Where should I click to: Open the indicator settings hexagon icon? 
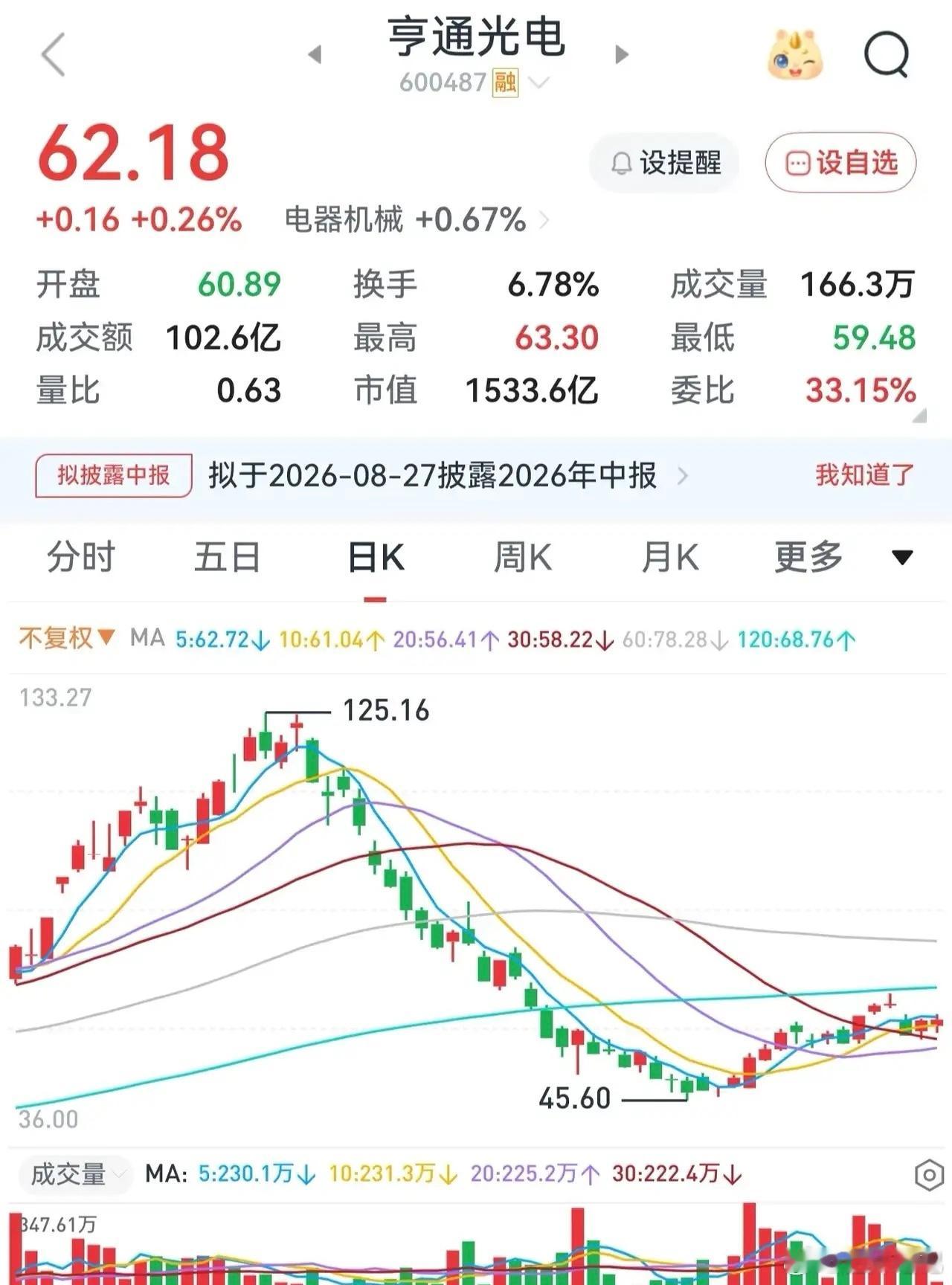[x=929, y=1175]
